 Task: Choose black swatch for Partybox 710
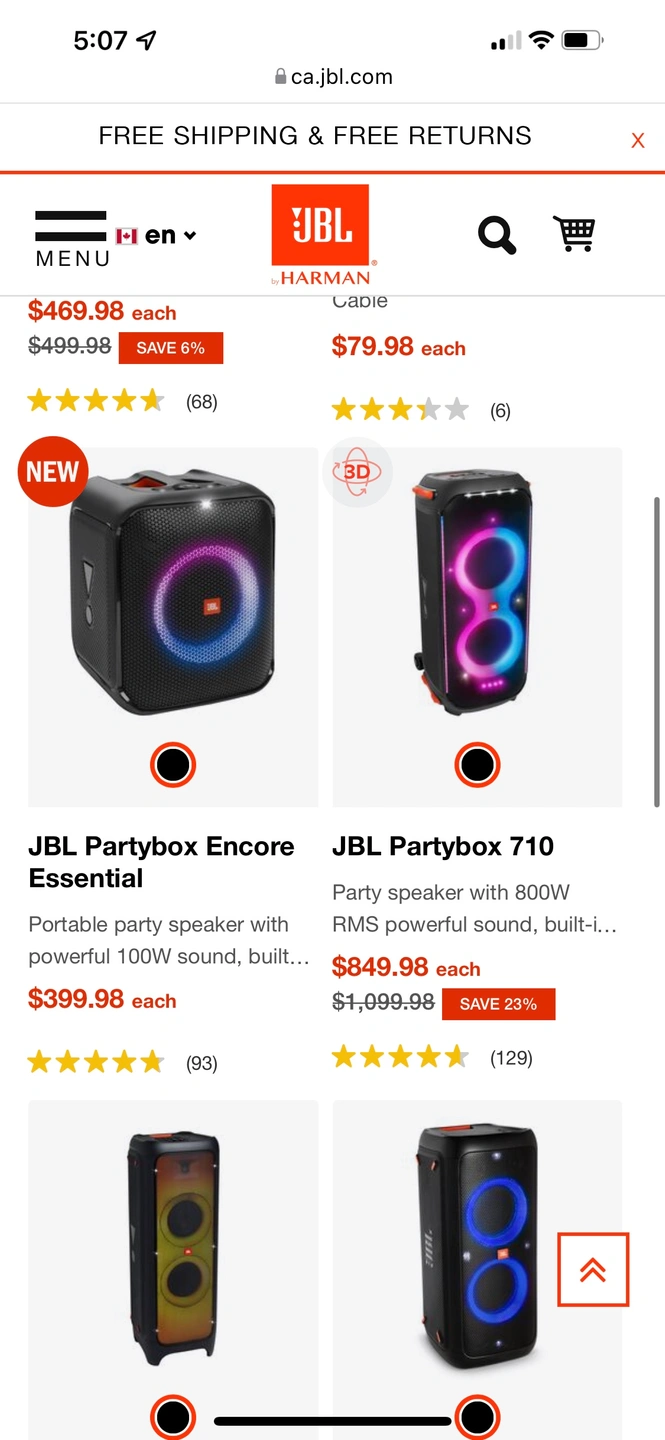[477, 765]
